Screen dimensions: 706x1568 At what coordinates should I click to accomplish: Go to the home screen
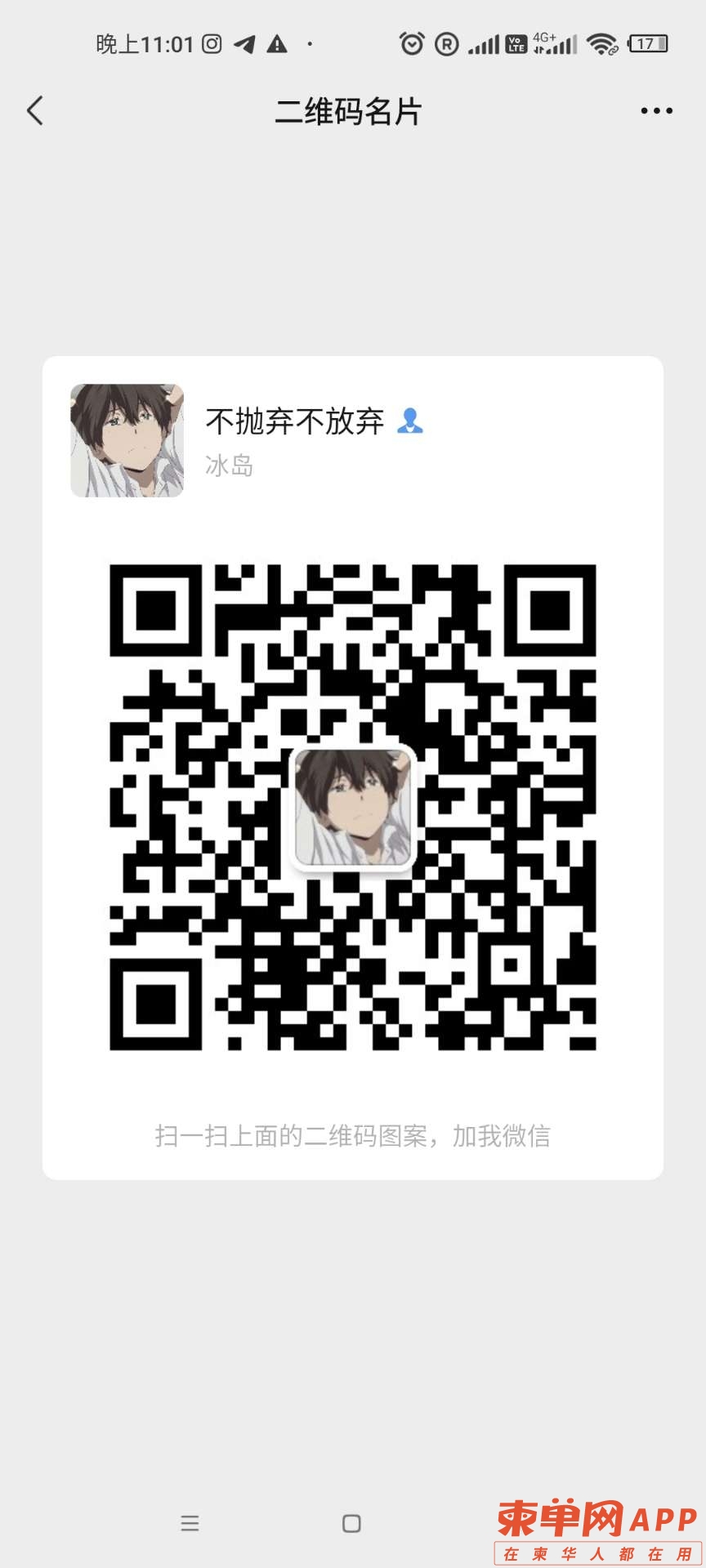[x=351, y=1523]
